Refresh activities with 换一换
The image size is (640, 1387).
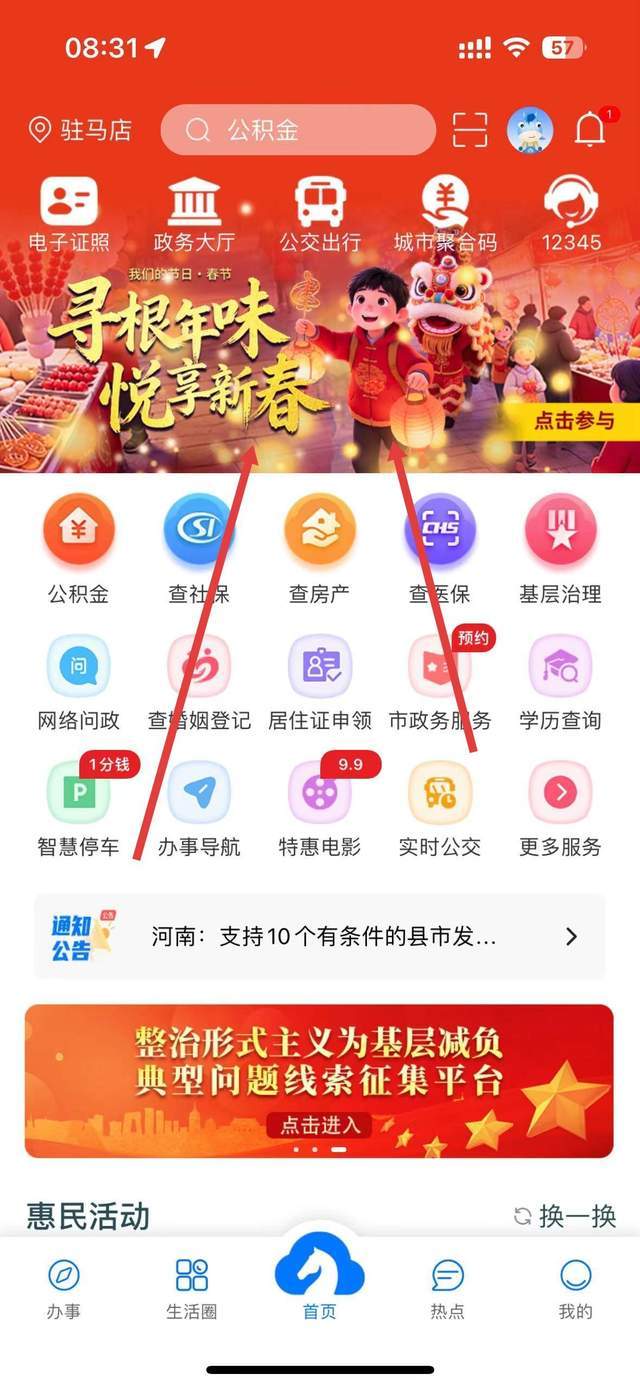[564, 1216]
